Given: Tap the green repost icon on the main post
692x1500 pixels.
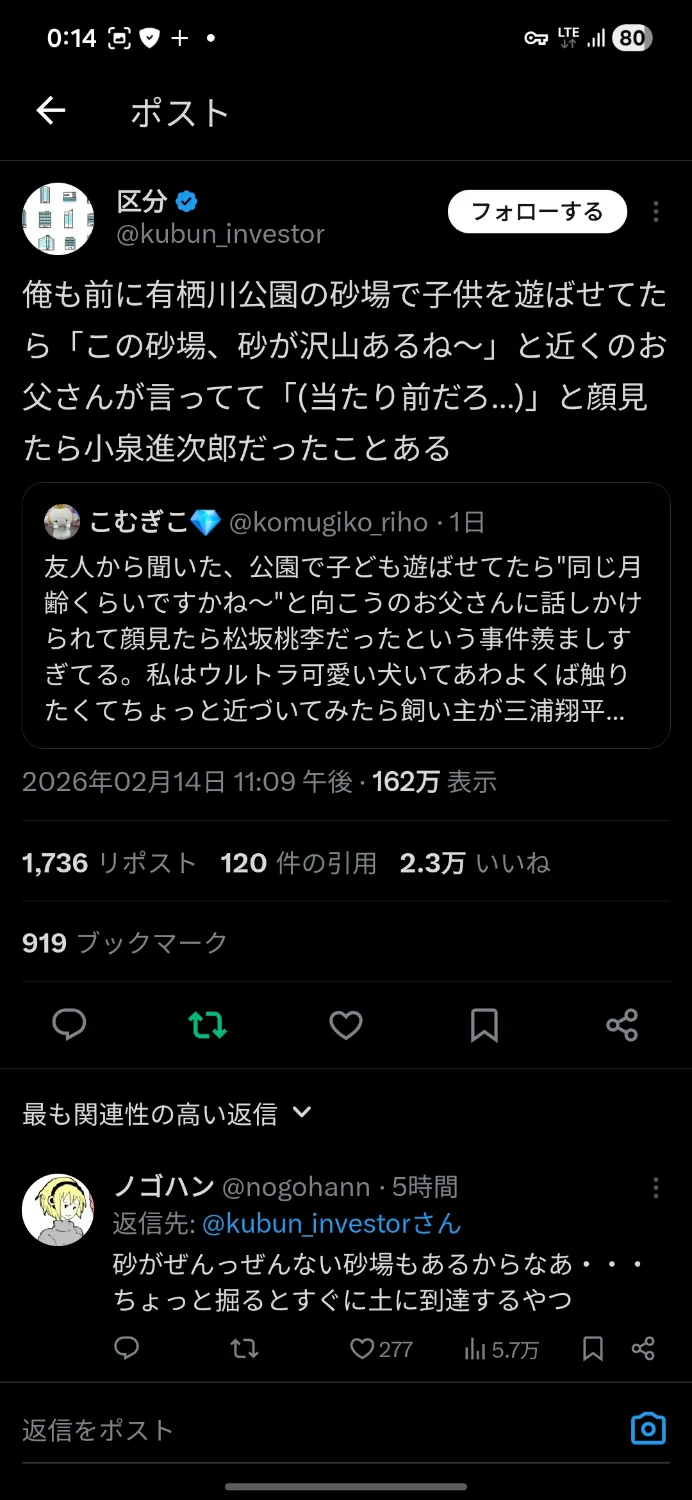Looking at the screenshot, I should tap(208, 1025).
